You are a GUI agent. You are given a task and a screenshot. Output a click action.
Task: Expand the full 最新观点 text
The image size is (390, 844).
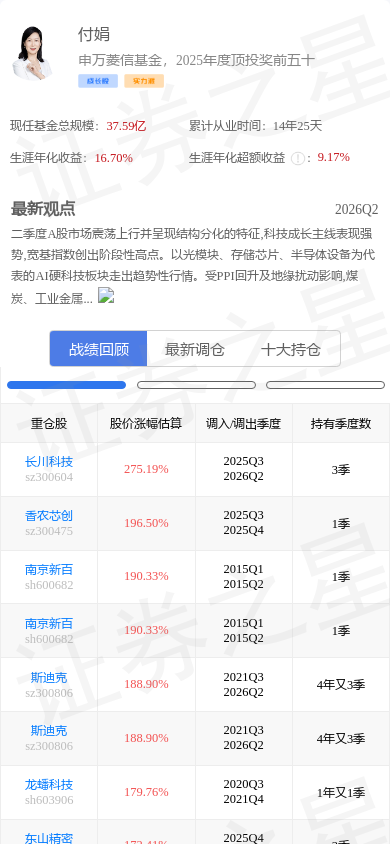click(106, 296)
